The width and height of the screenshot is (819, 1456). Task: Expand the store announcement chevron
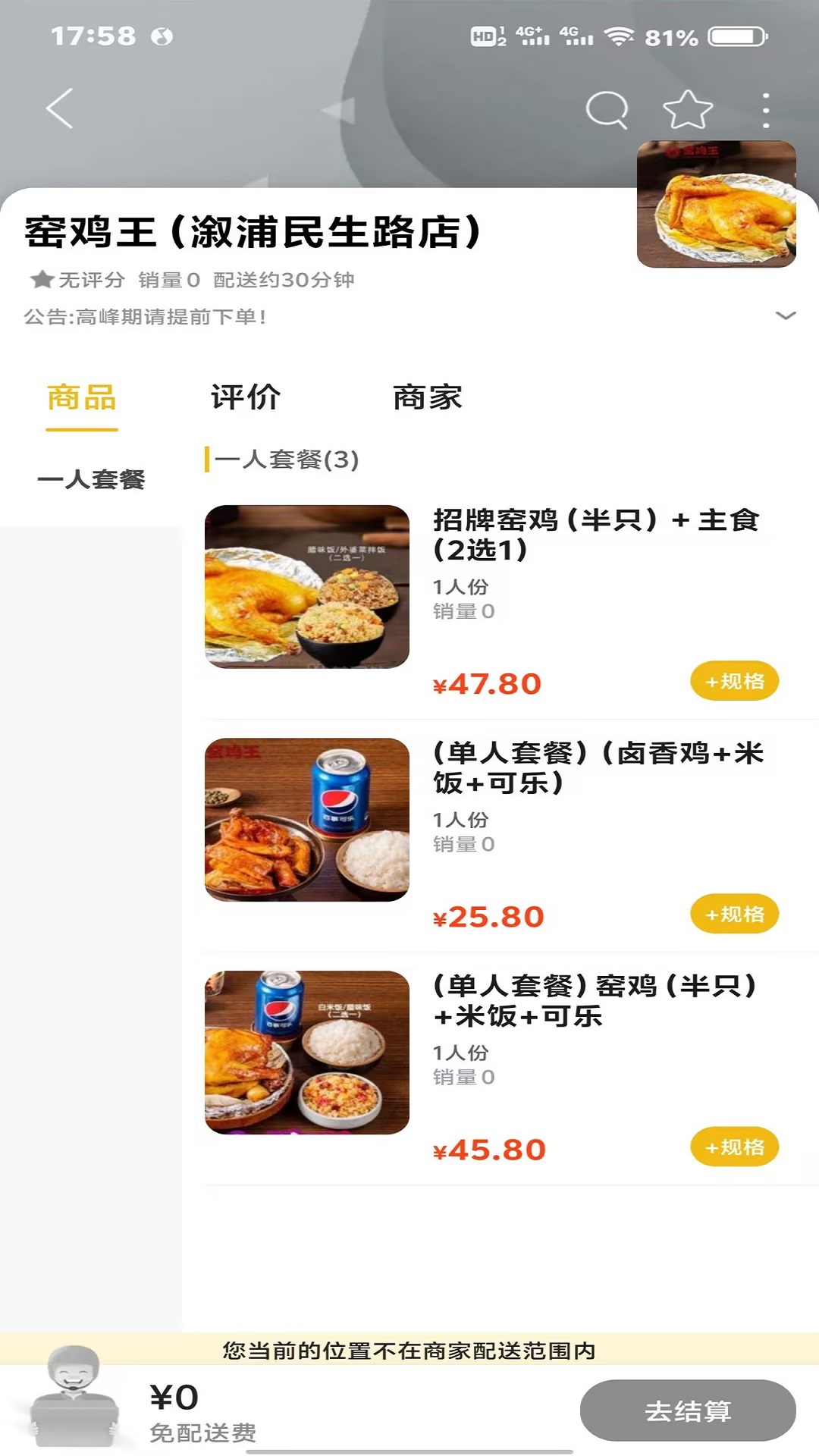(786, 315)
